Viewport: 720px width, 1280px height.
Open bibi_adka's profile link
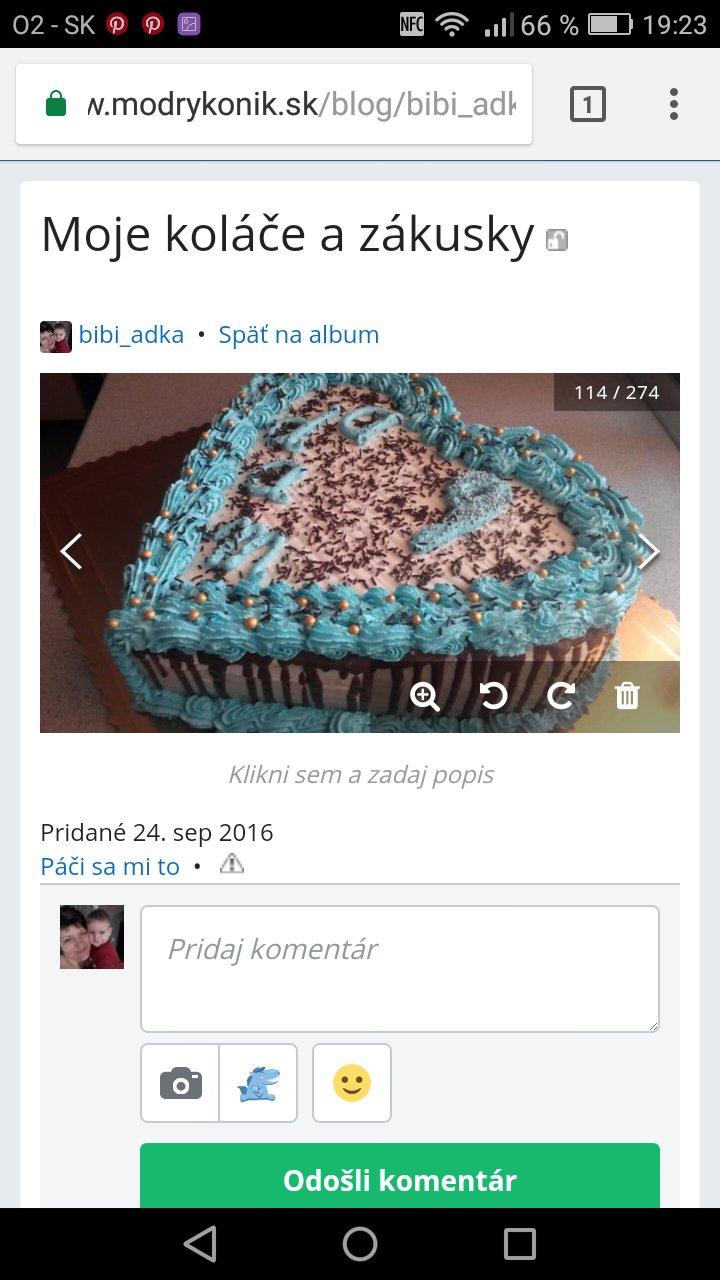(130, 335)
